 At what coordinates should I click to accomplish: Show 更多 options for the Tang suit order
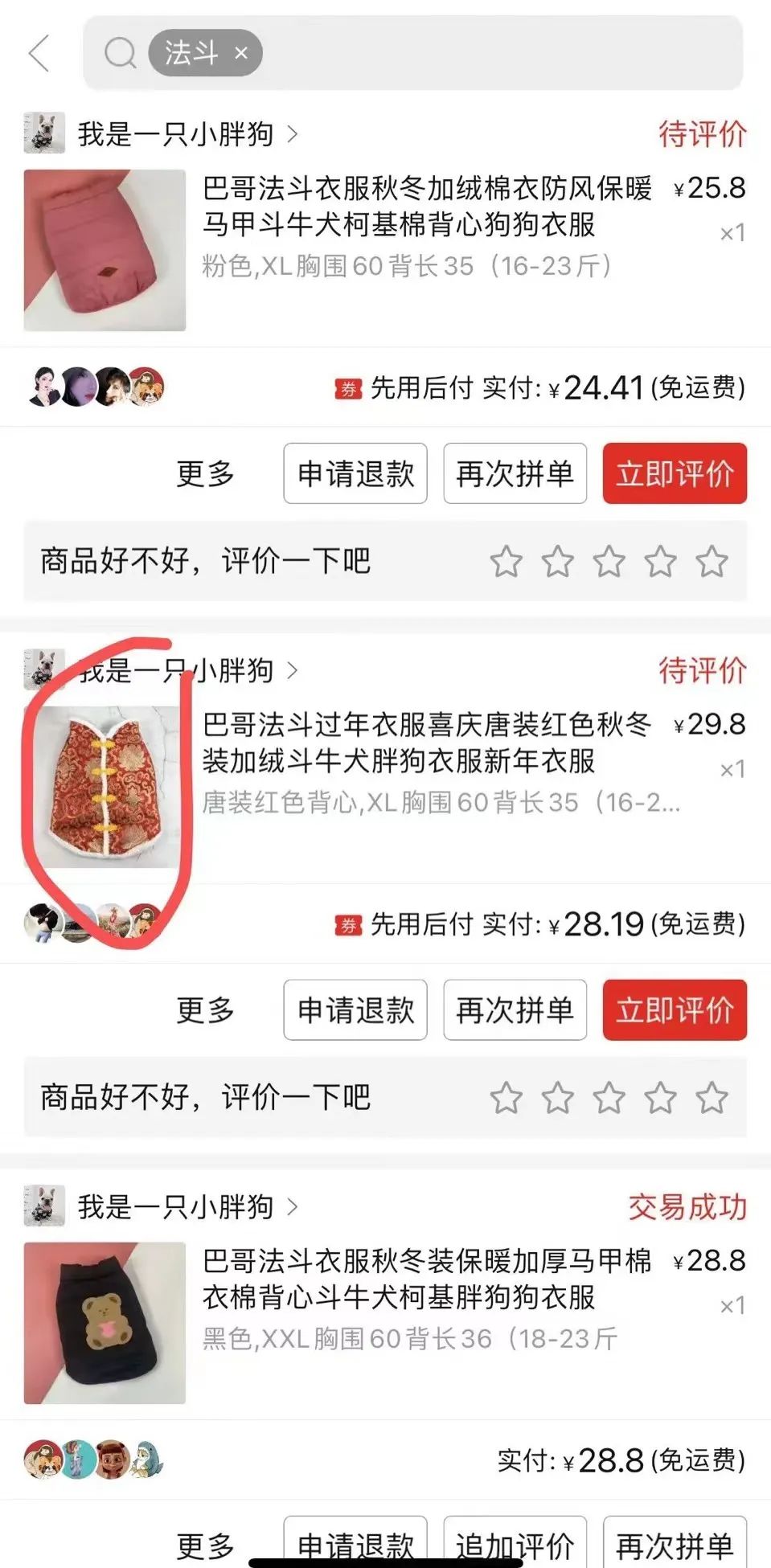point(205,1009)
